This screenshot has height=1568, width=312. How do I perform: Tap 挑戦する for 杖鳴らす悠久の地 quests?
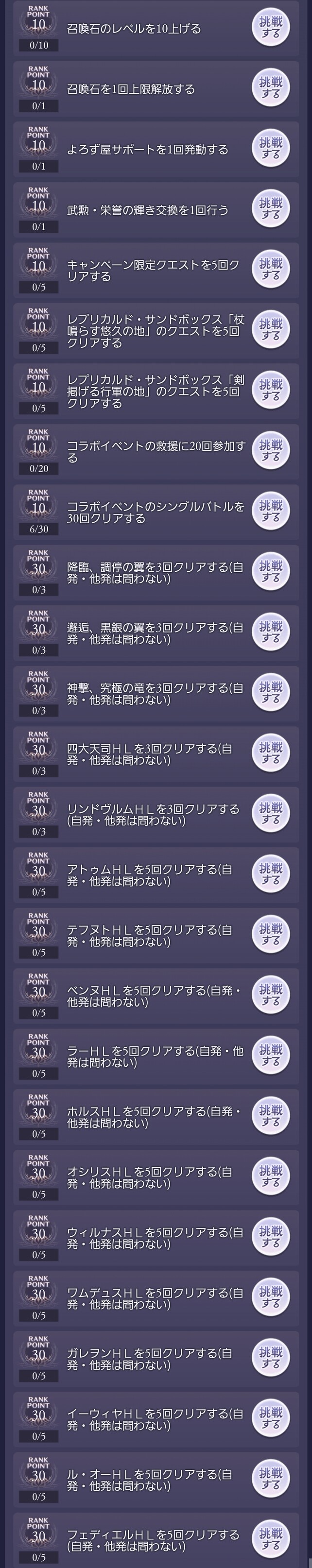(x=271, y=330)
